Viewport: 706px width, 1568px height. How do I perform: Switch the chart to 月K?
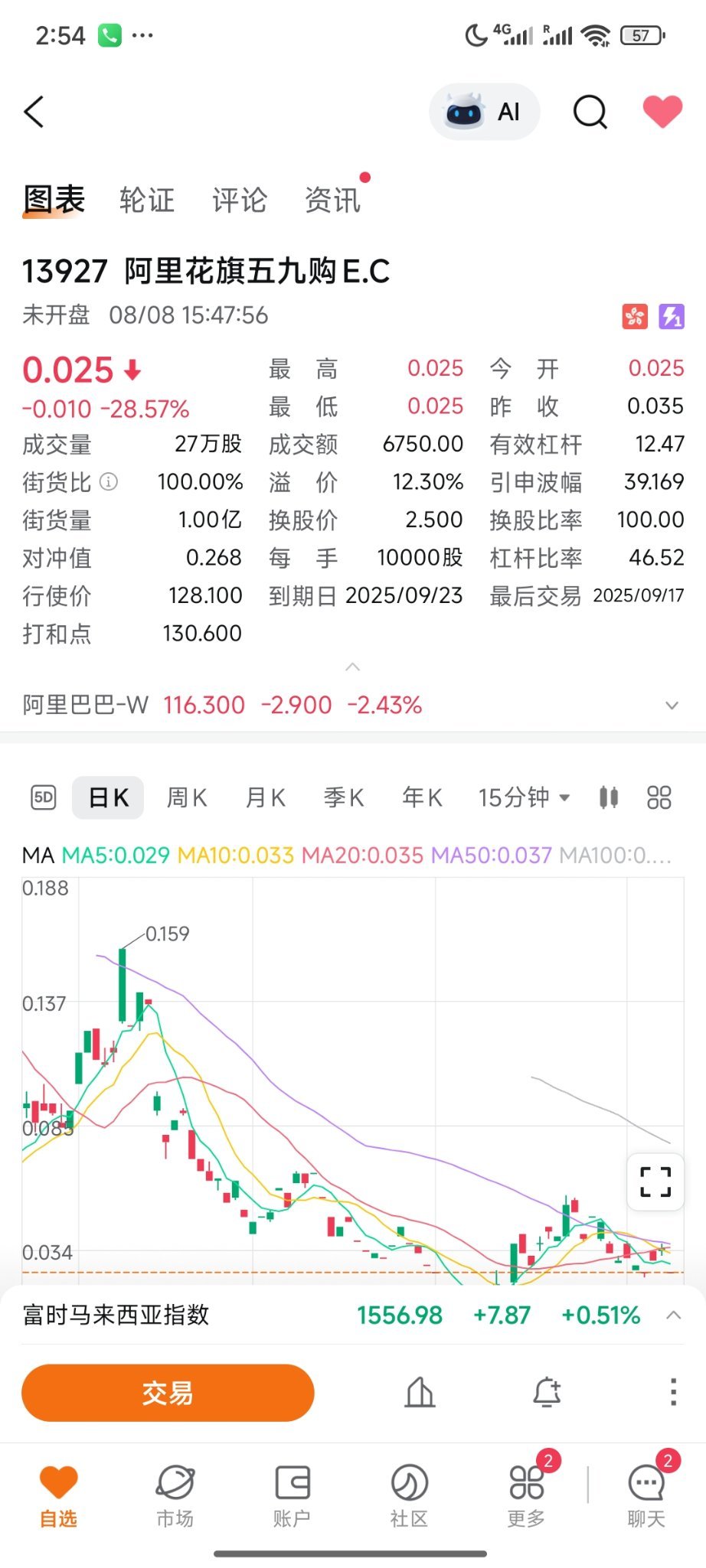[265, 797]
